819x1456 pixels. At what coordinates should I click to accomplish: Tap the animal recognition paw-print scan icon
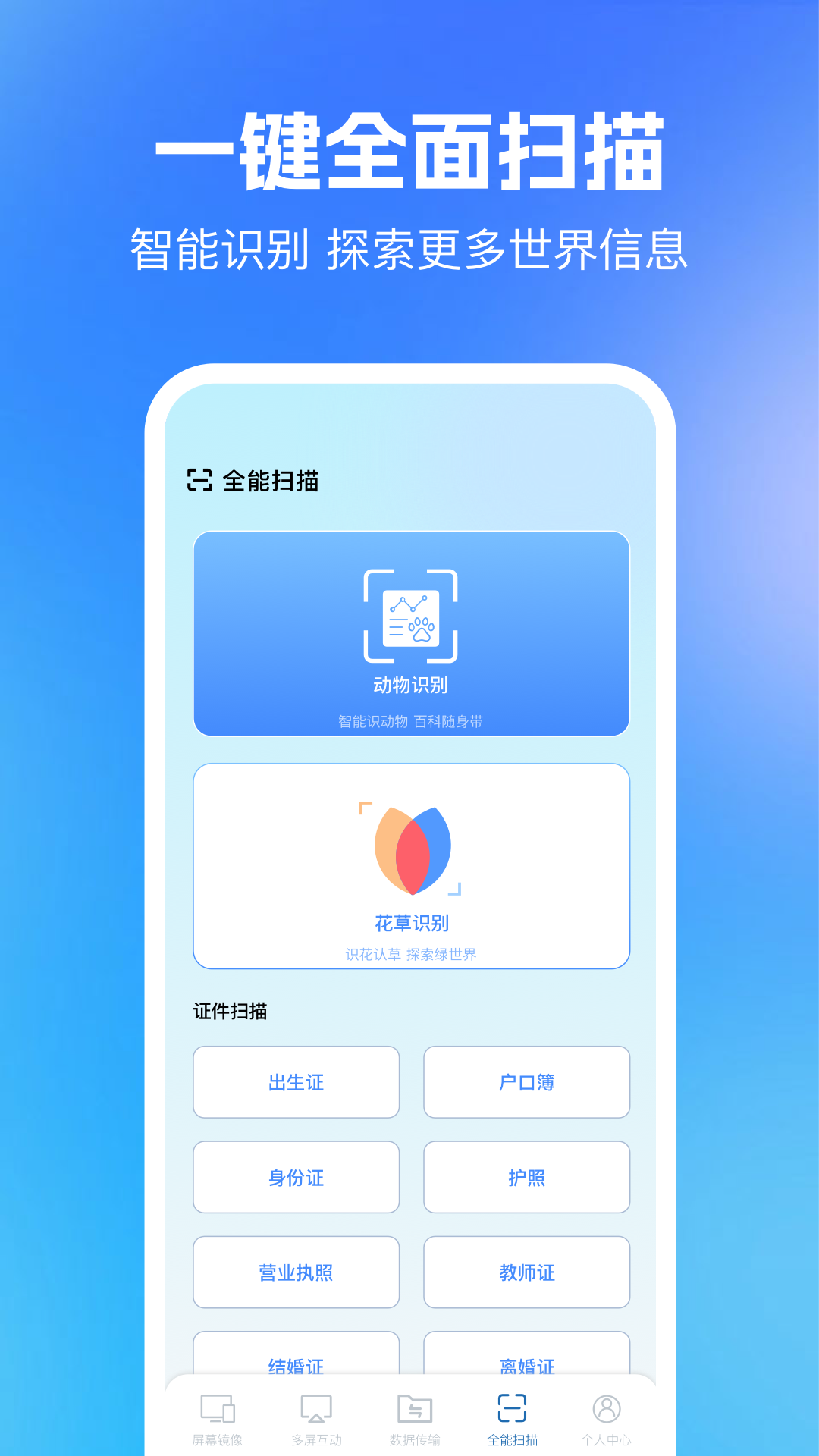point(412,616)
